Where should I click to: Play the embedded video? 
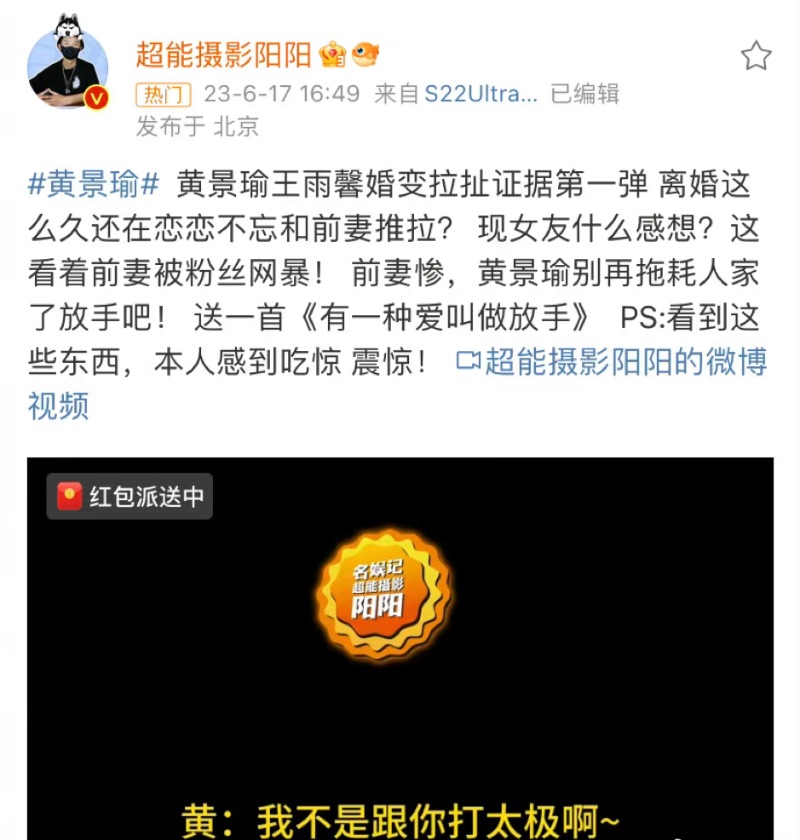(400, 650)
